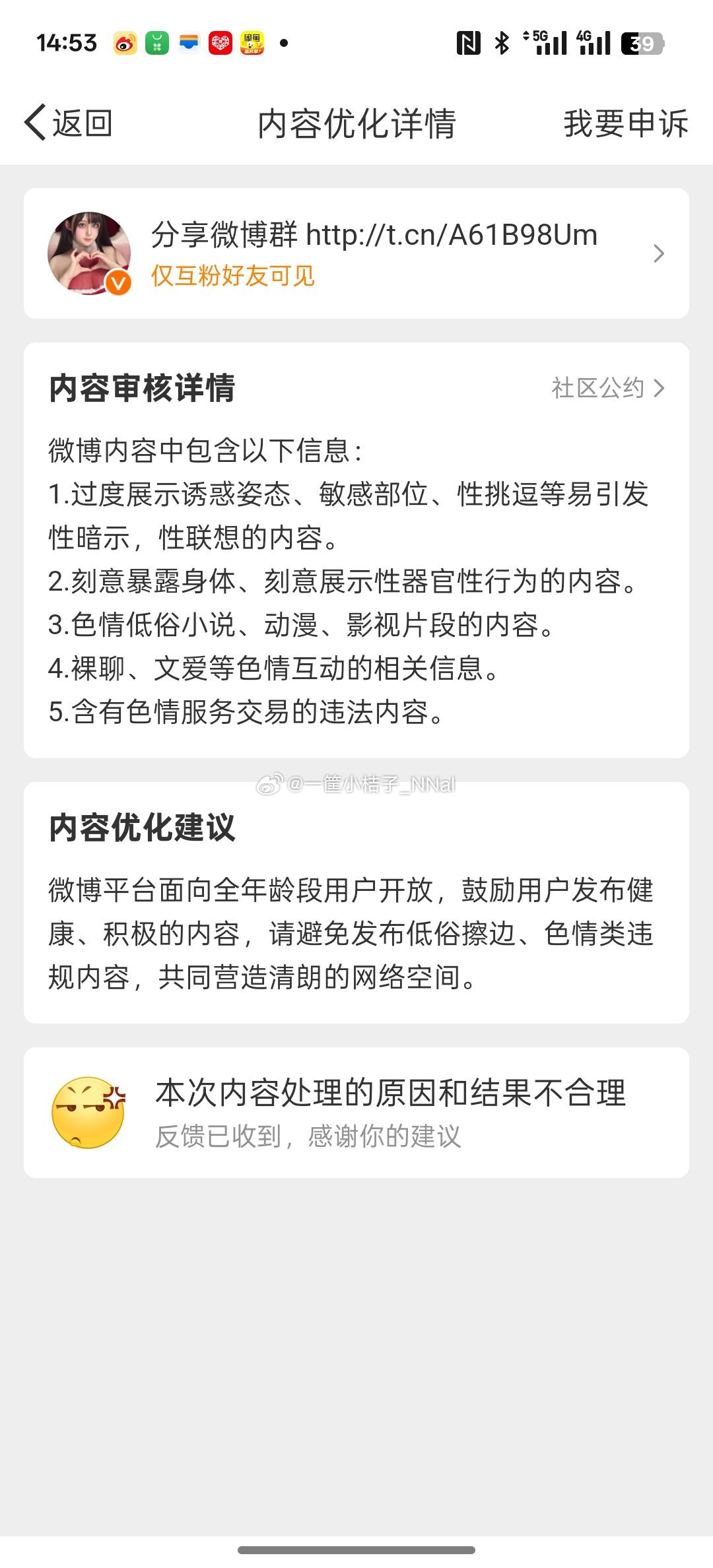
Task: Go back using the 返回 button
Action: (x=69, y=123)
